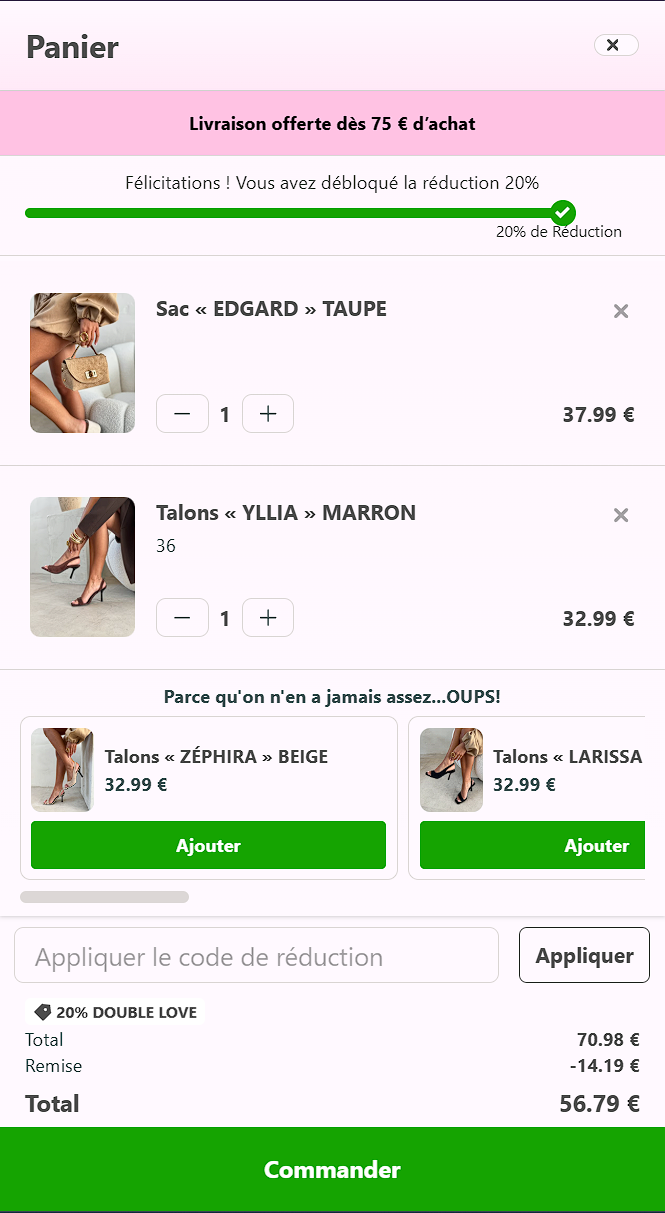
Task: Decrease quantity of Sac EDGARD TAUPE
Action: click(x=182, y=414)
